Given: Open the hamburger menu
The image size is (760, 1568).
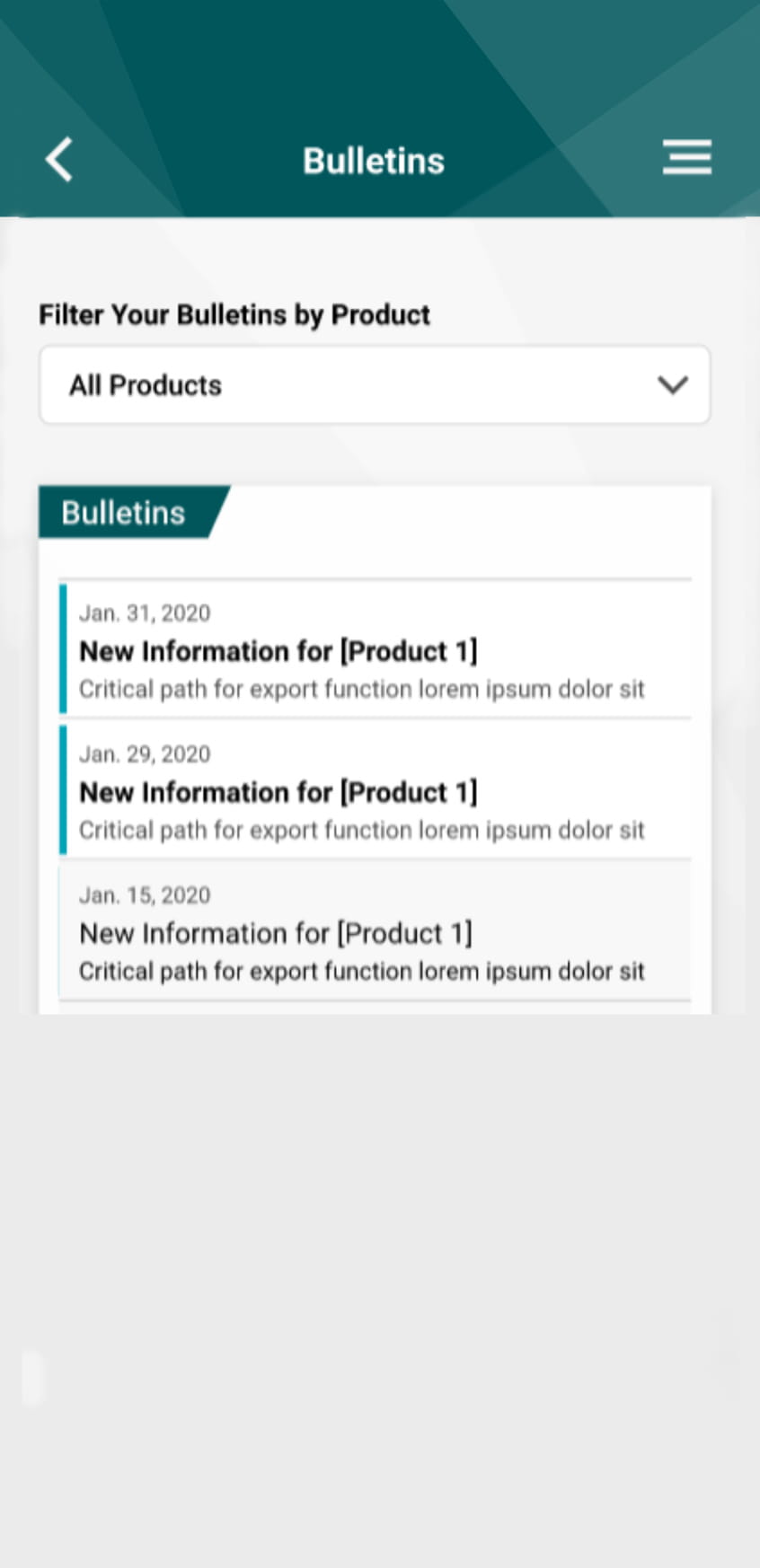Looking at the screenshot, I should [x=687, y=157].
